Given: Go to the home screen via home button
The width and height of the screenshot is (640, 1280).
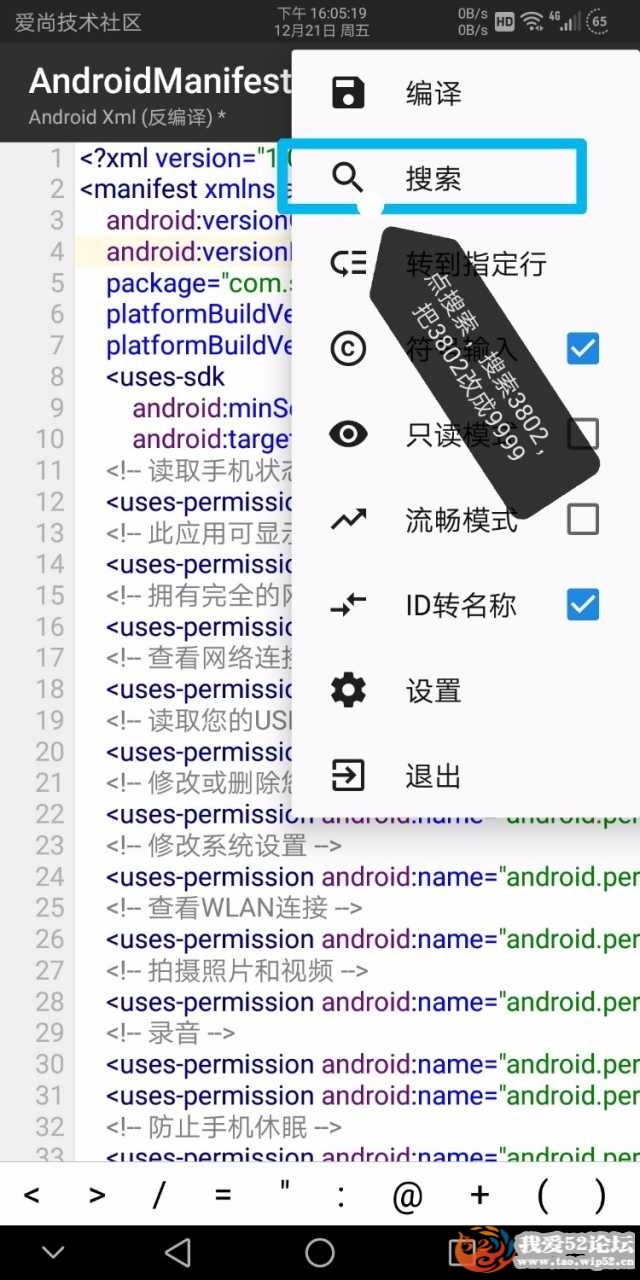Looking at the screenshot, I should click(x=320, y=1251).
